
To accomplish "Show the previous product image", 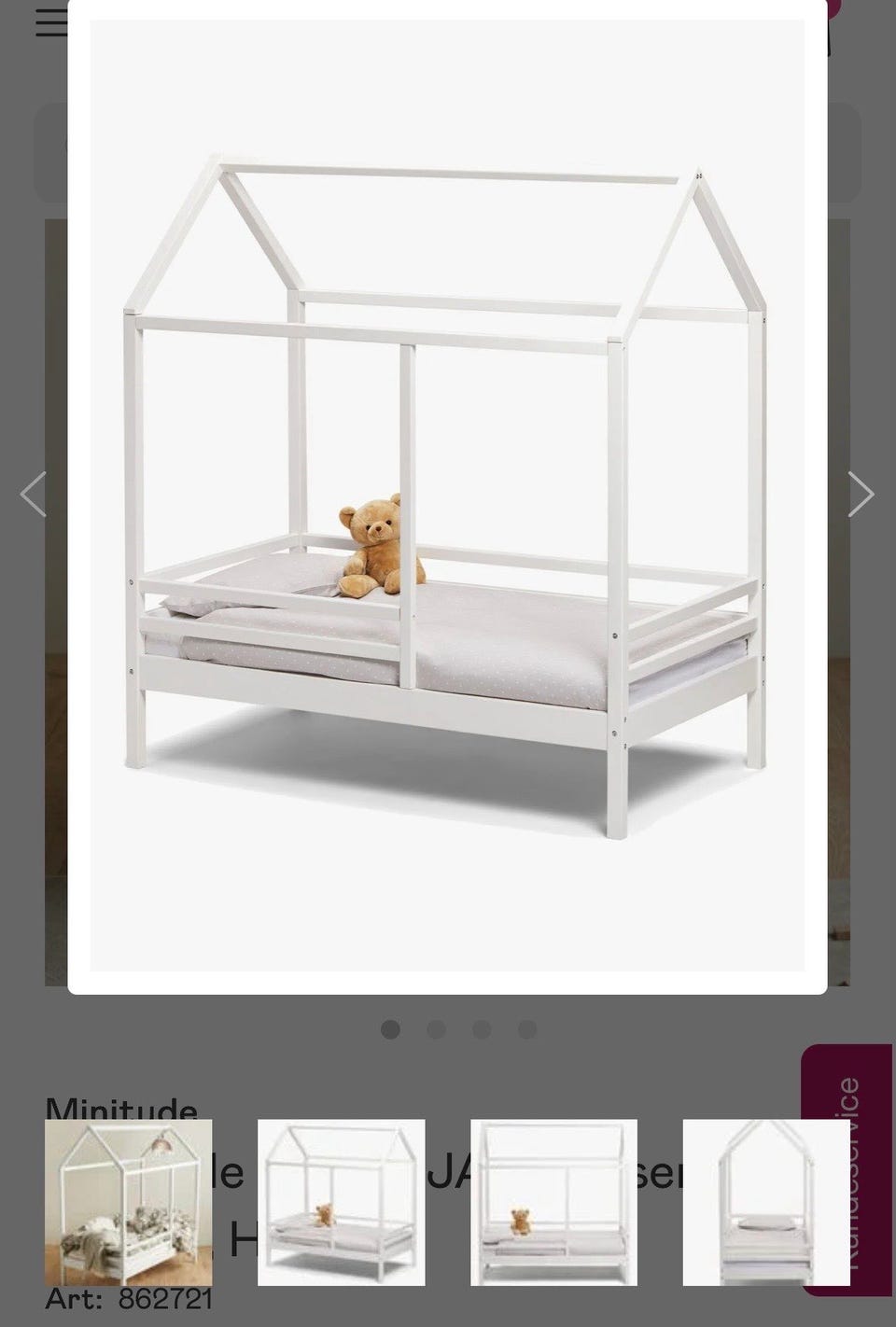I will coord(34,494).
